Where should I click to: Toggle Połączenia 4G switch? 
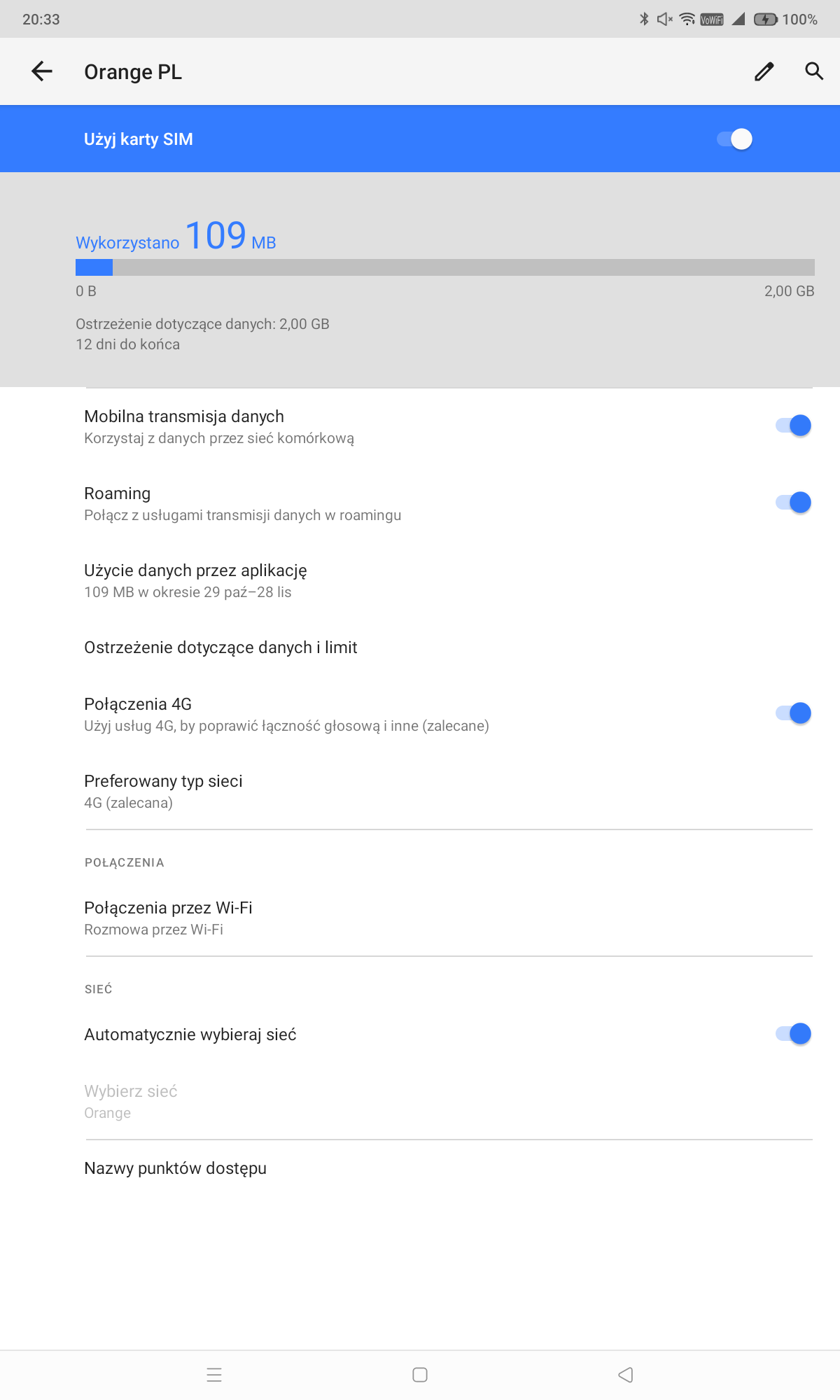[793, 713]
